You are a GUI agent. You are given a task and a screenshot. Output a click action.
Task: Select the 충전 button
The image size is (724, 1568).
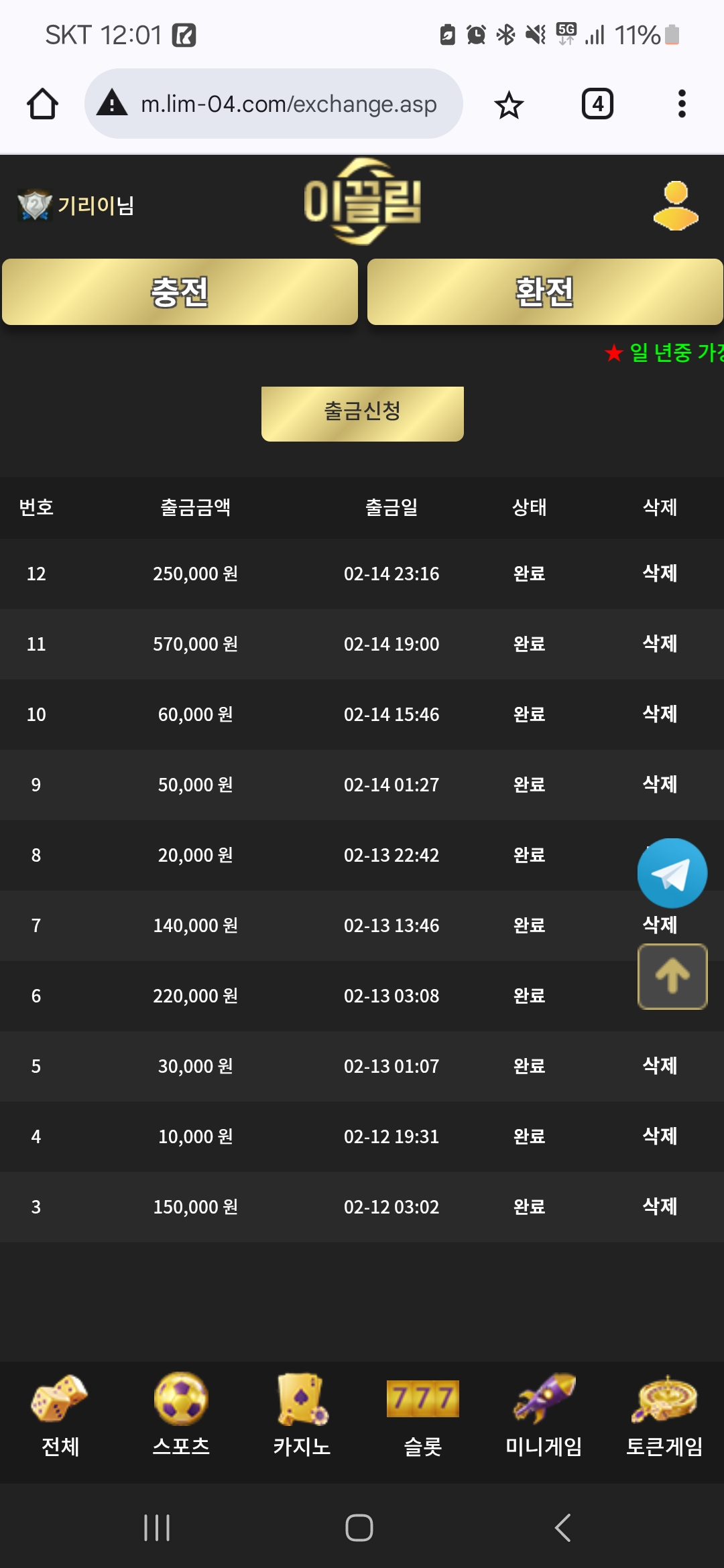[x=180, y=292]
